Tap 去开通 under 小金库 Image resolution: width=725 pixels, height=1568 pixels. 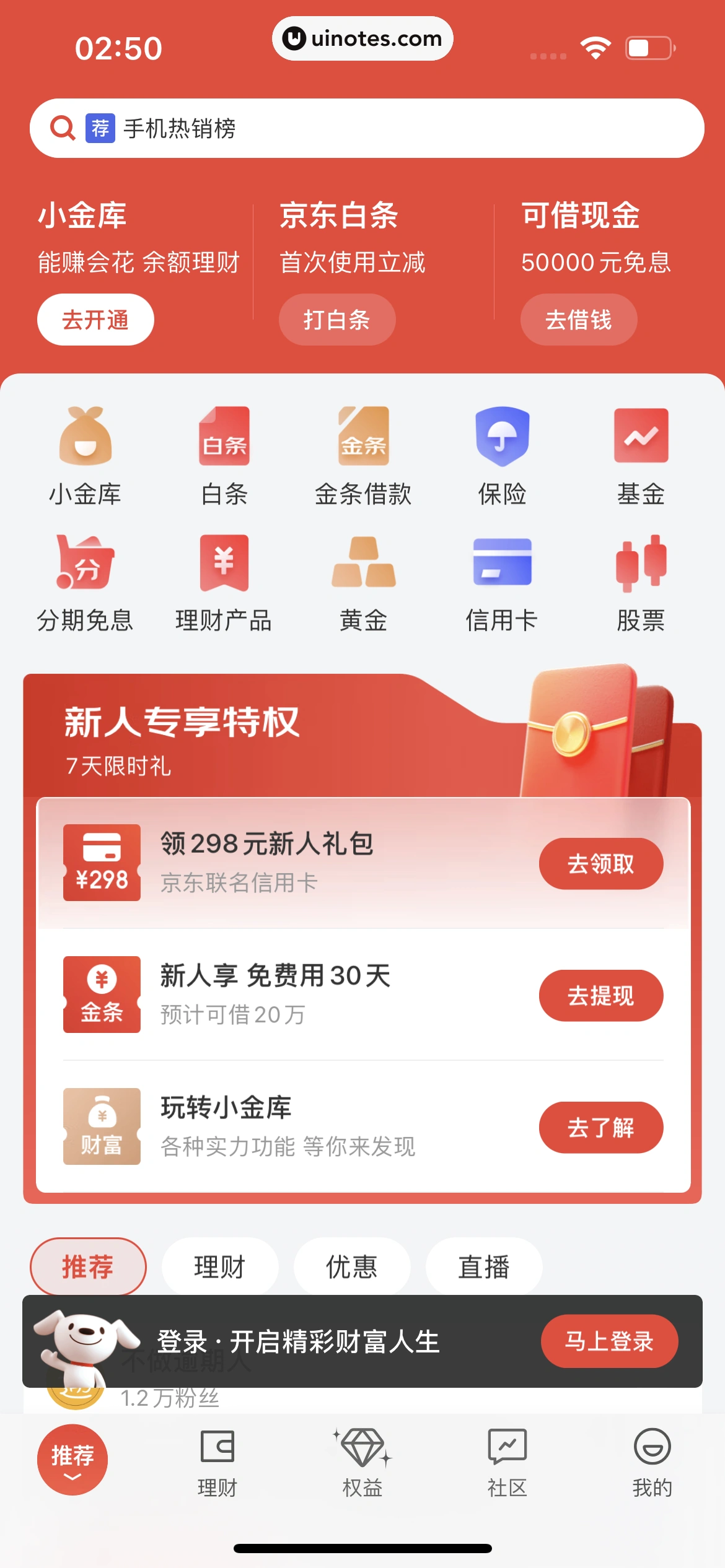point(95,320)
